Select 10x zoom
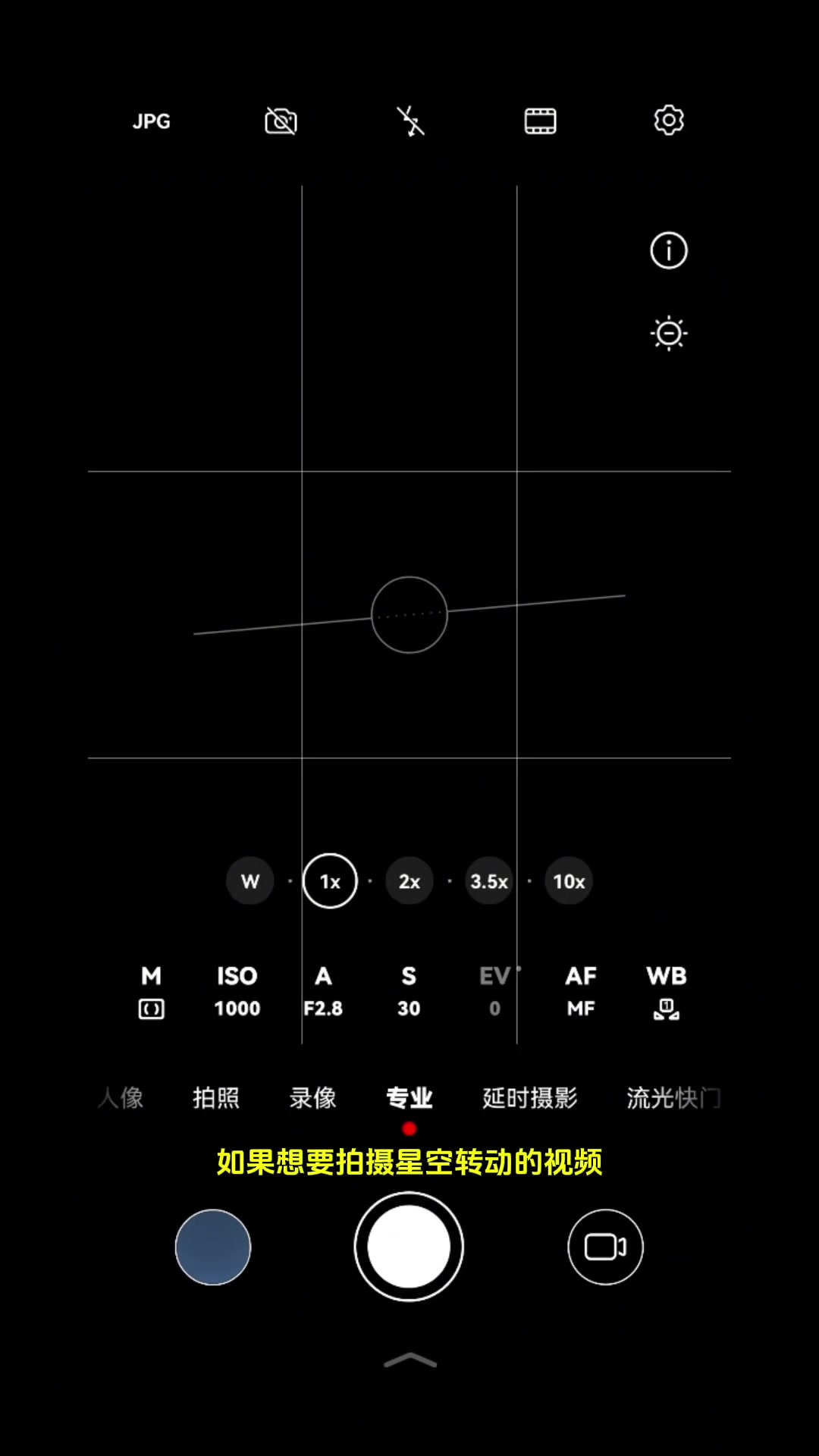 (x=569, y=881)
